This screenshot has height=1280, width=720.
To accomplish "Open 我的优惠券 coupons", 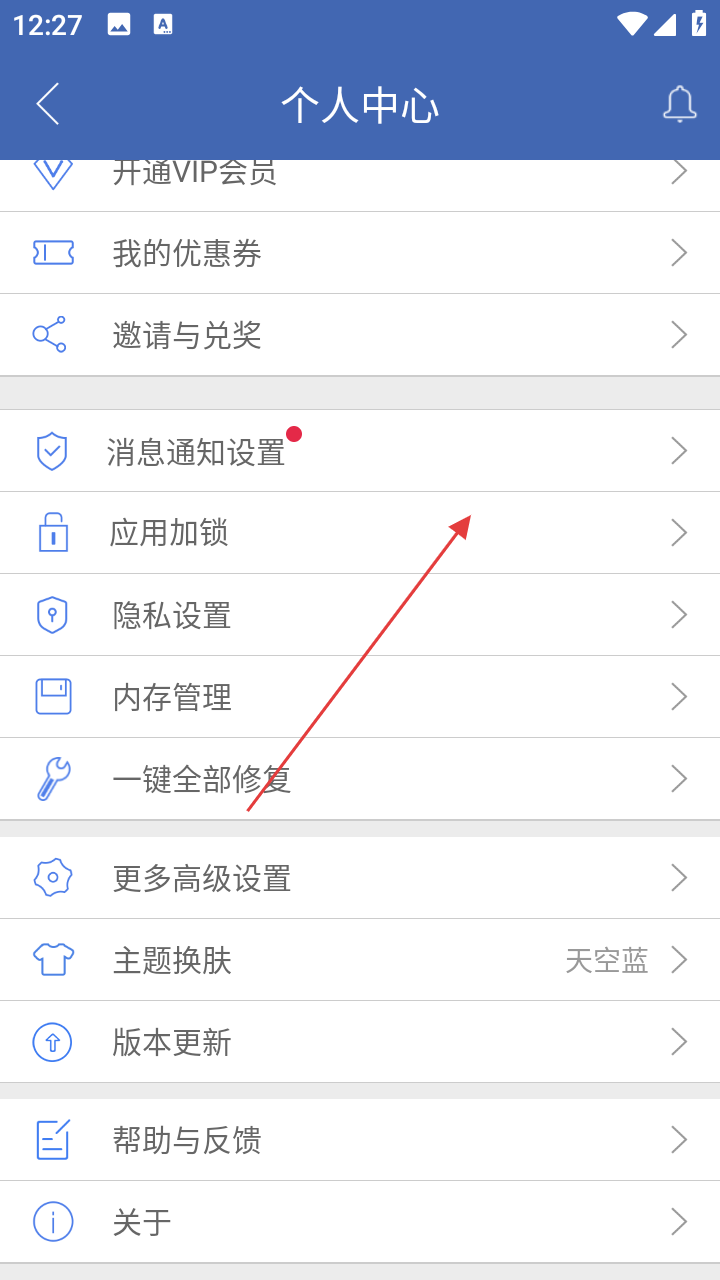I will pyautogui.click(x=360, y=253).
